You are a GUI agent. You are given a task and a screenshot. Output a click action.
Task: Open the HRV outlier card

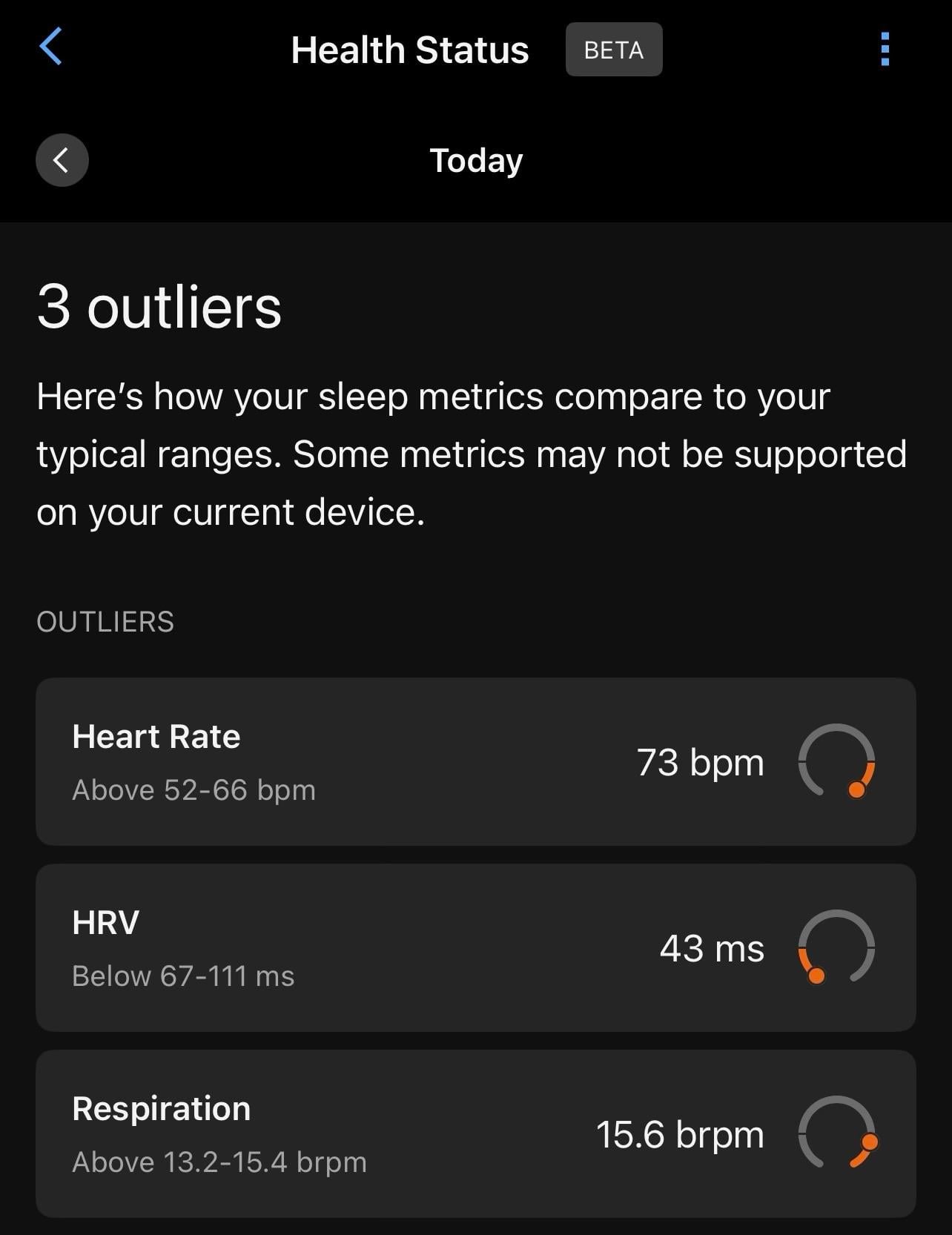[475, 947]
